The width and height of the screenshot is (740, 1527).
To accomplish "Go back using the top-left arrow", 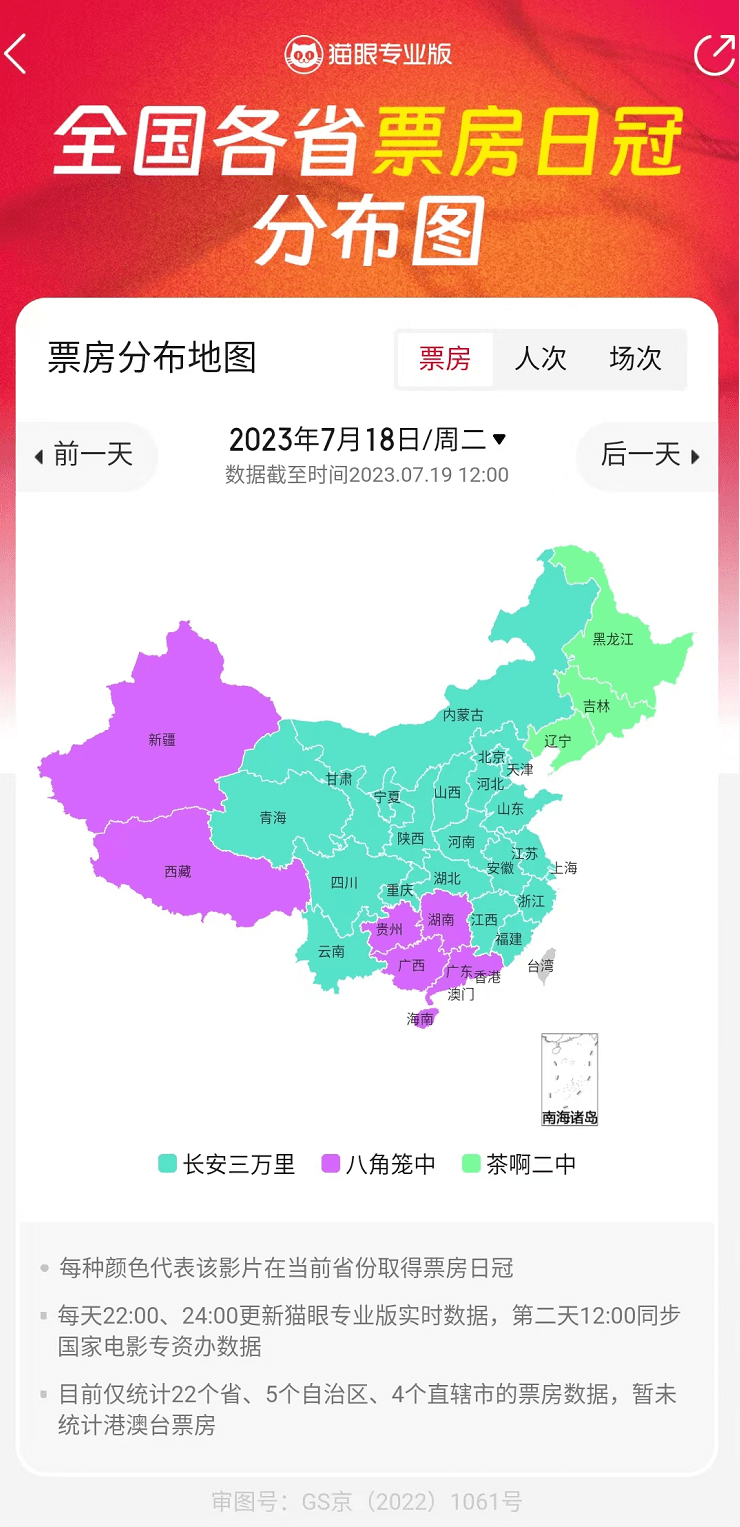I will 17,54.
